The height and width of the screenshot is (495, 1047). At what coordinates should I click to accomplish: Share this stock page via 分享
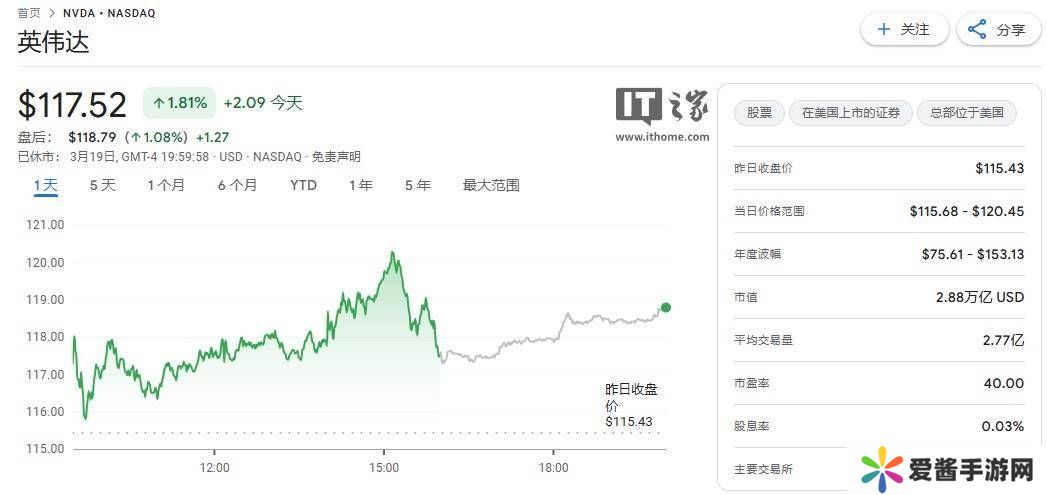(x=997, y=29)
